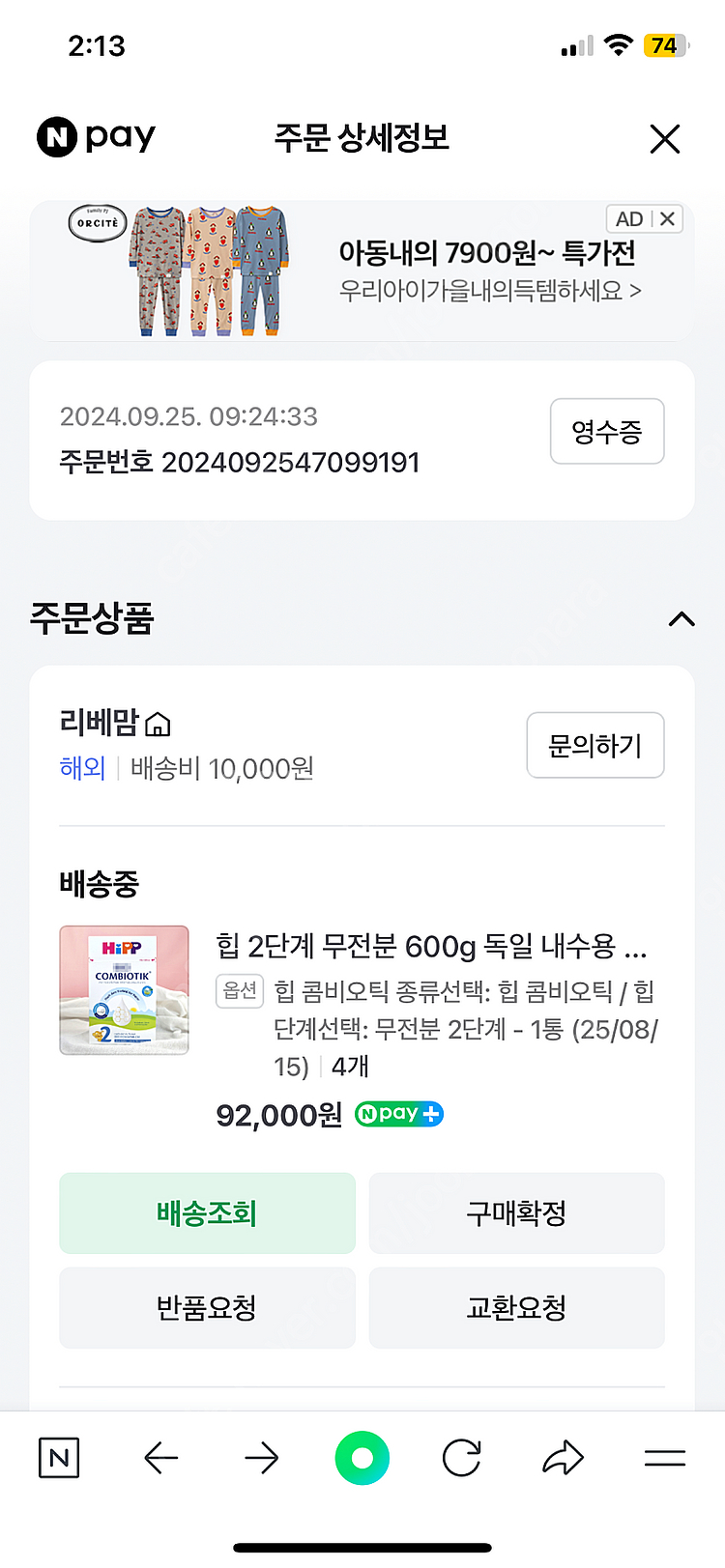Close the 주문 상세정보 page
Screen dimensions: 725x1568
pyautogui.click(x=665, y=138)
